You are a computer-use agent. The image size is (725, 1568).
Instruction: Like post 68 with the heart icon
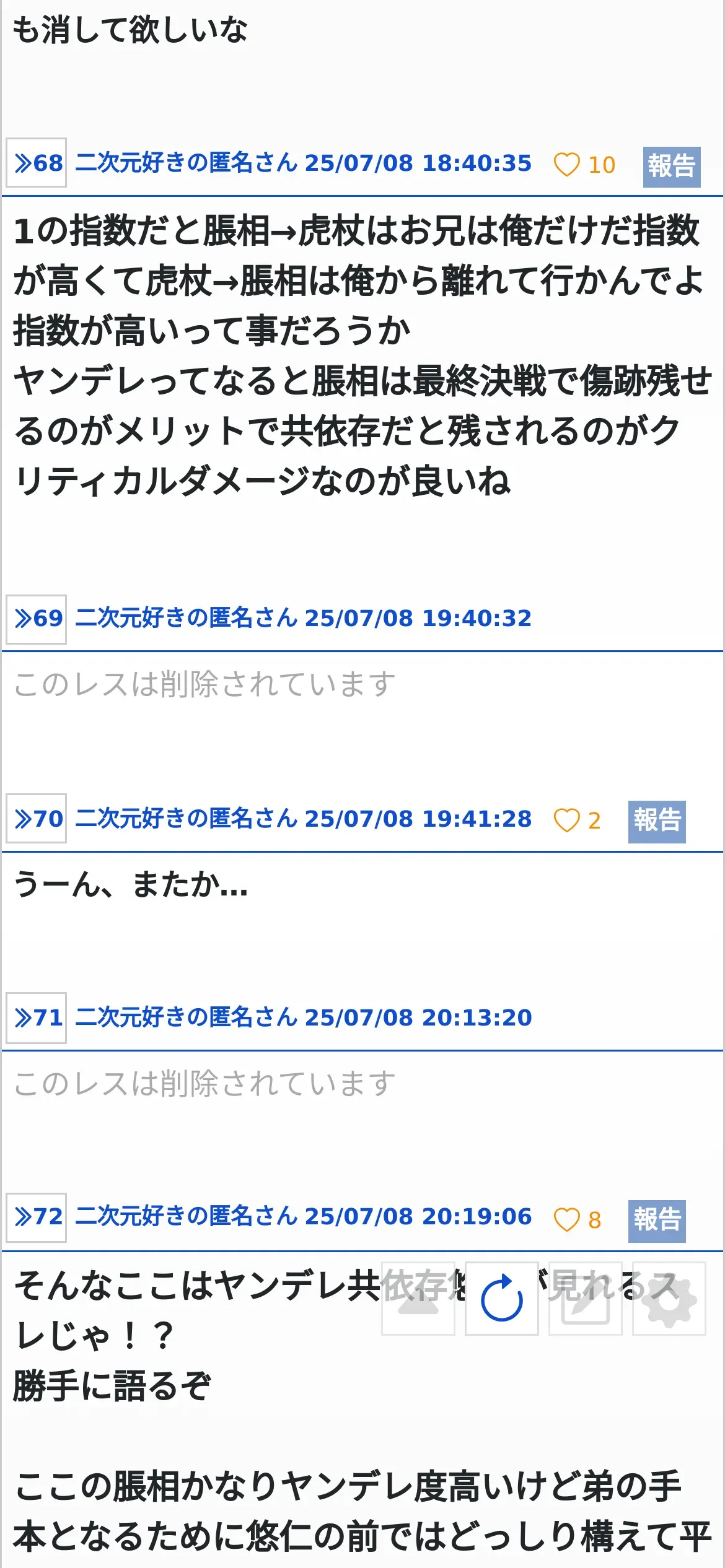point(566,165)
